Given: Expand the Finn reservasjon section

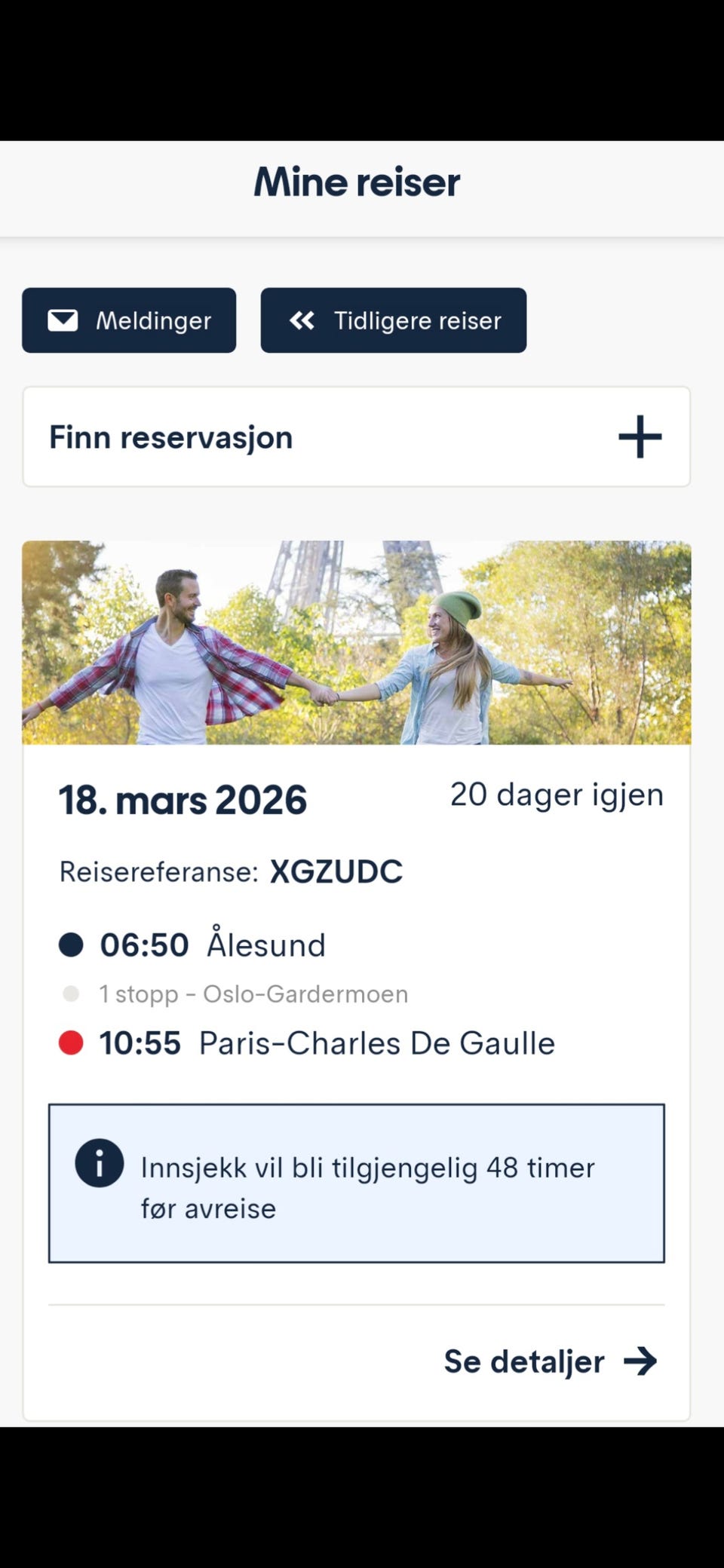Looking at the screenshot, I should 357,436.
